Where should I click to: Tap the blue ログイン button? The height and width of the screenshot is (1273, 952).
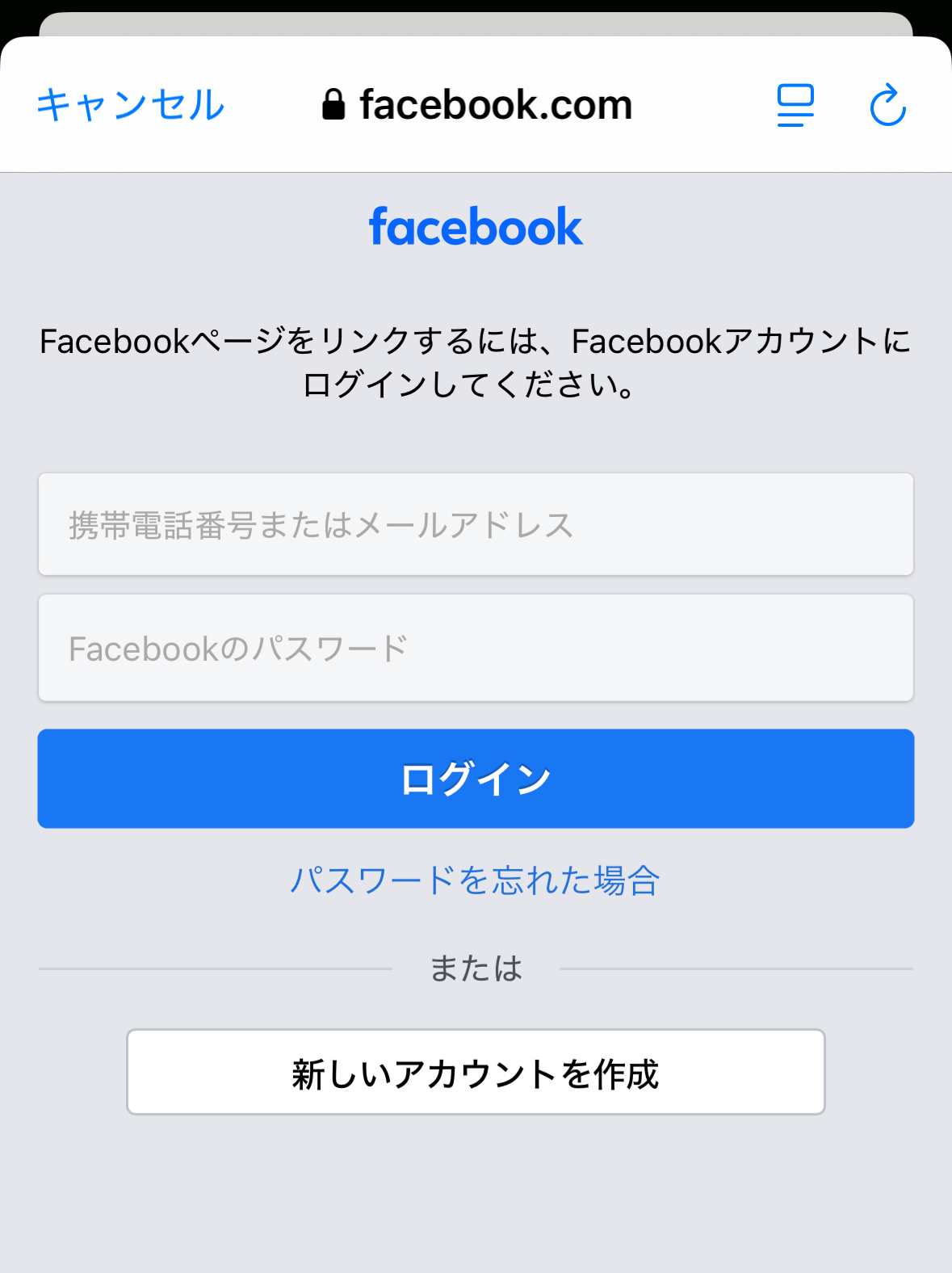click(476, 779)
